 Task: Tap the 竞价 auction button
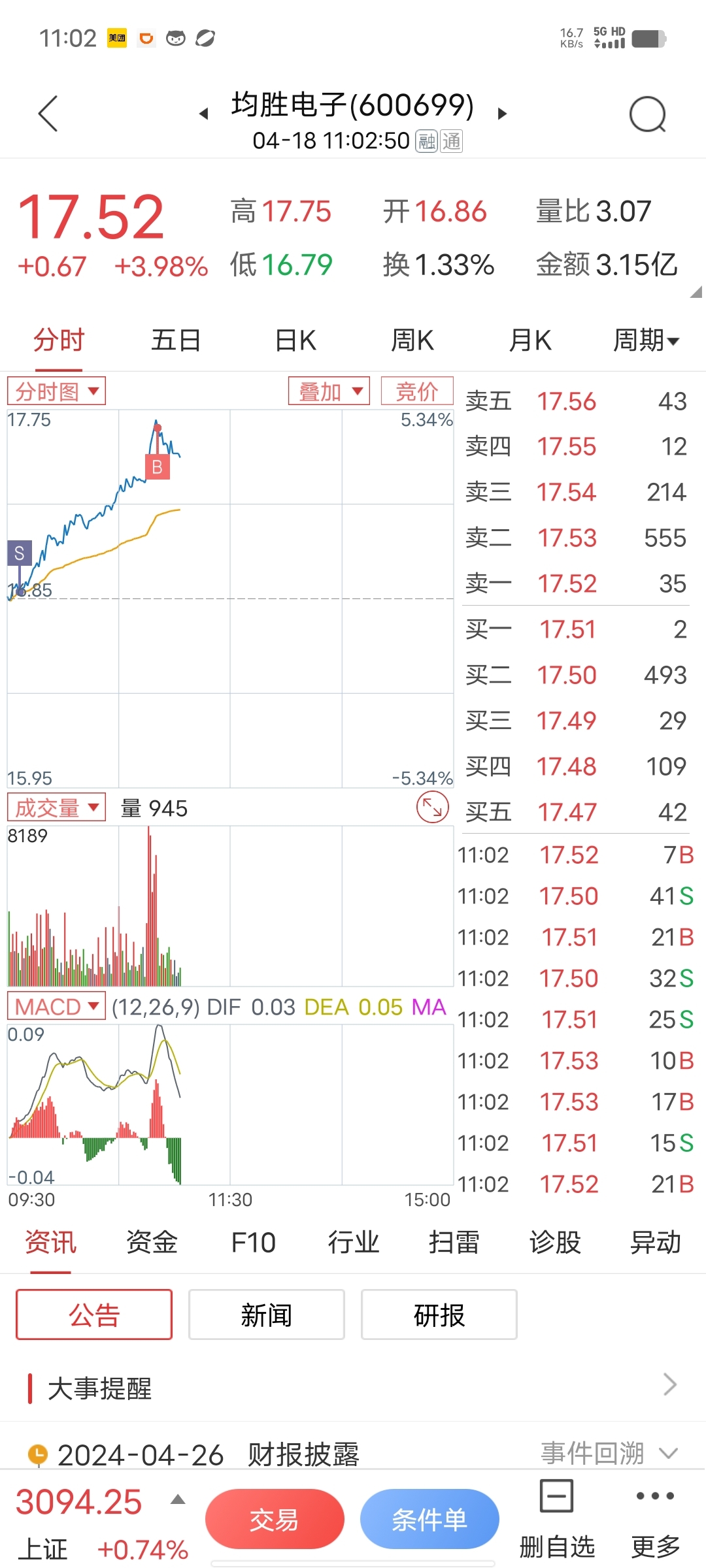pyautogui.click(x=417, y=391)
